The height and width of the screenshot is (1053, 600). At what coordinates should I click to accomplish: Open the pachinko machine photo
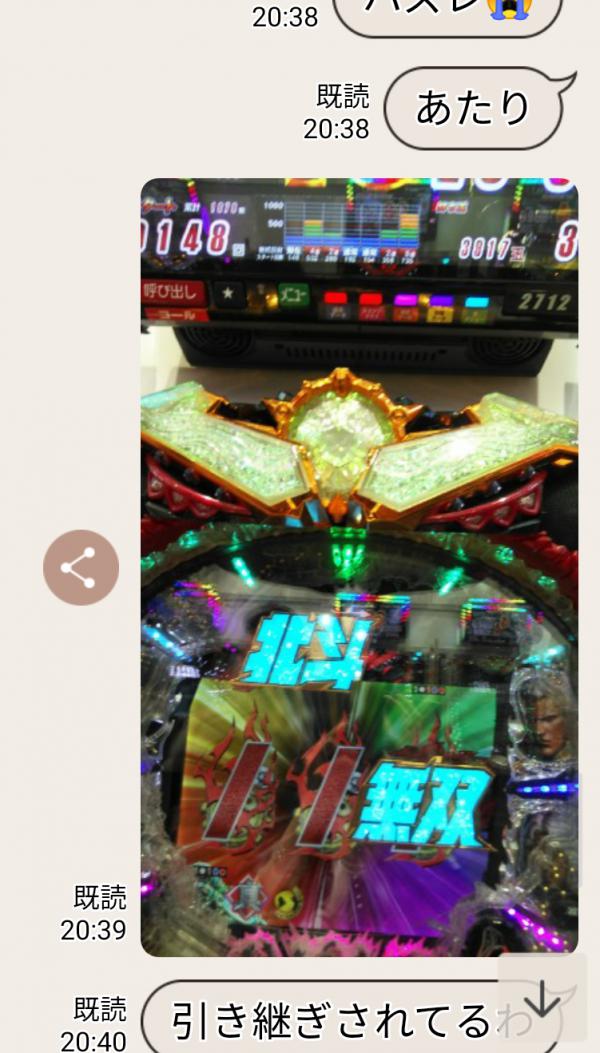tap(358, 566)
